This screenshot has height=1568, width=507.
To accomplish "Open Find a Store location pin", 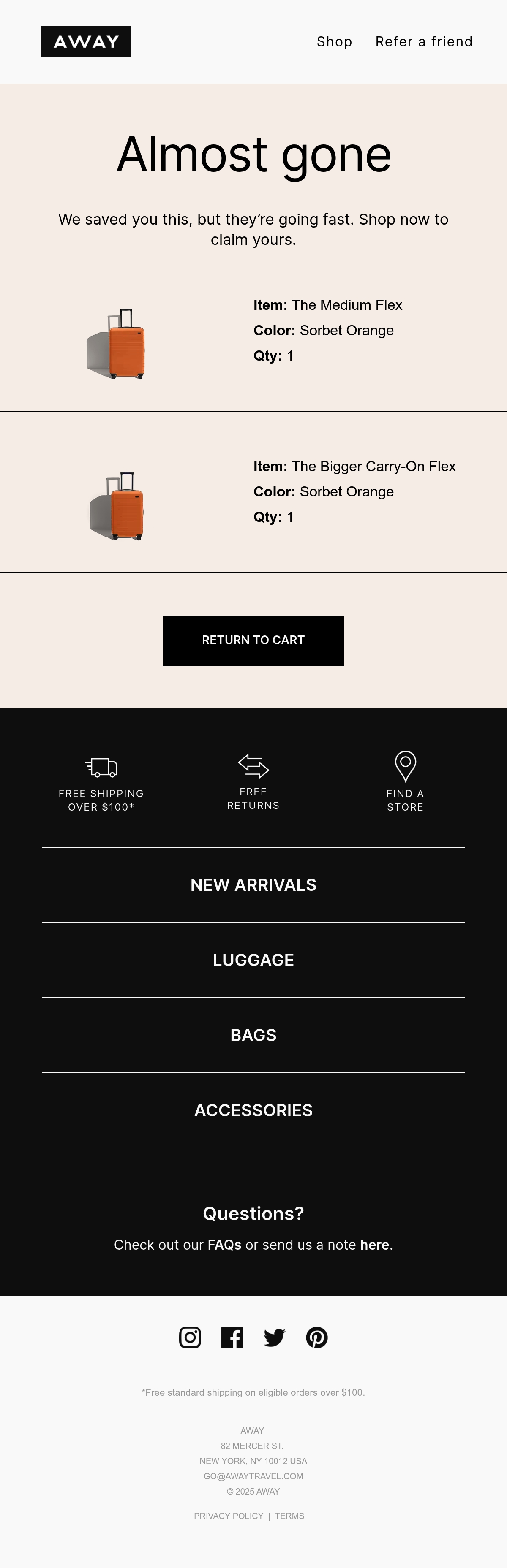I will coord(405,766).
